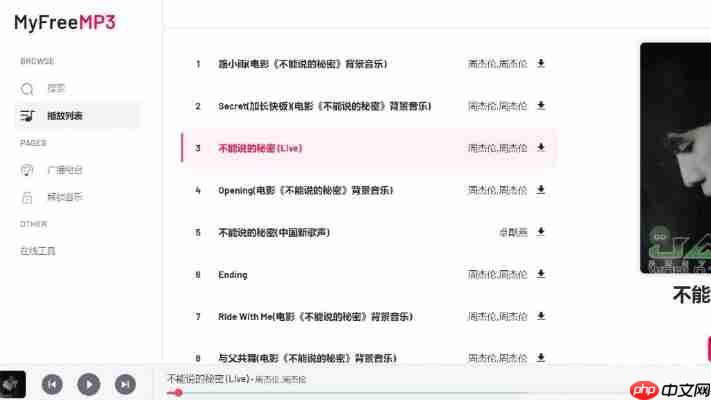Screen dimensions: 711x400
Task: Open 解锁音乐 page
Action: tap(64, 197)
